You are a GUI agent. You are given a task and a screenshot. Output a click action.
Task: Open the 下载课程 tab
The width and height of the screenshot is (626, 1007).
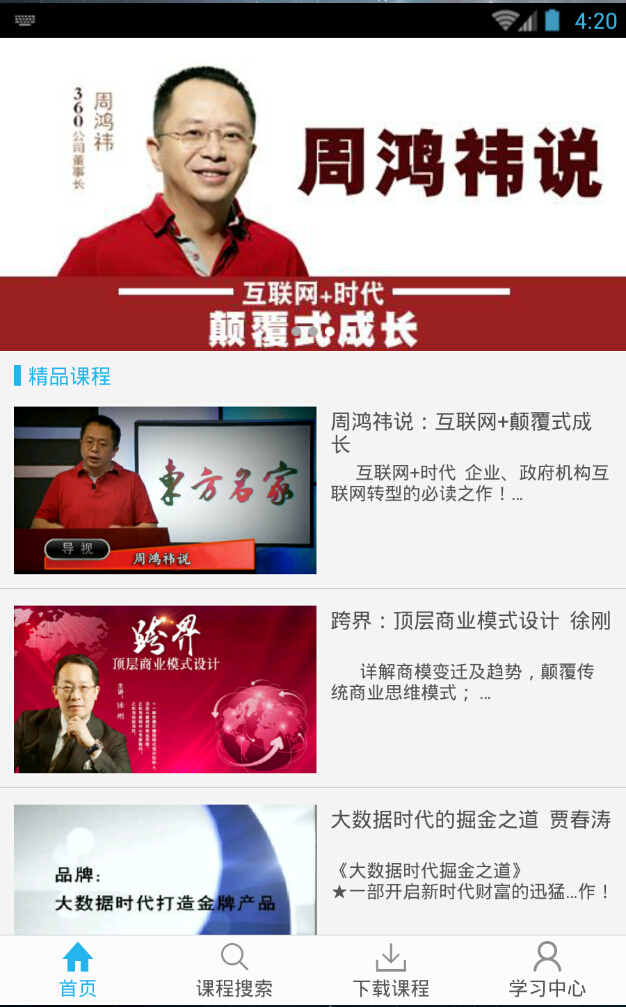point(390,970)
